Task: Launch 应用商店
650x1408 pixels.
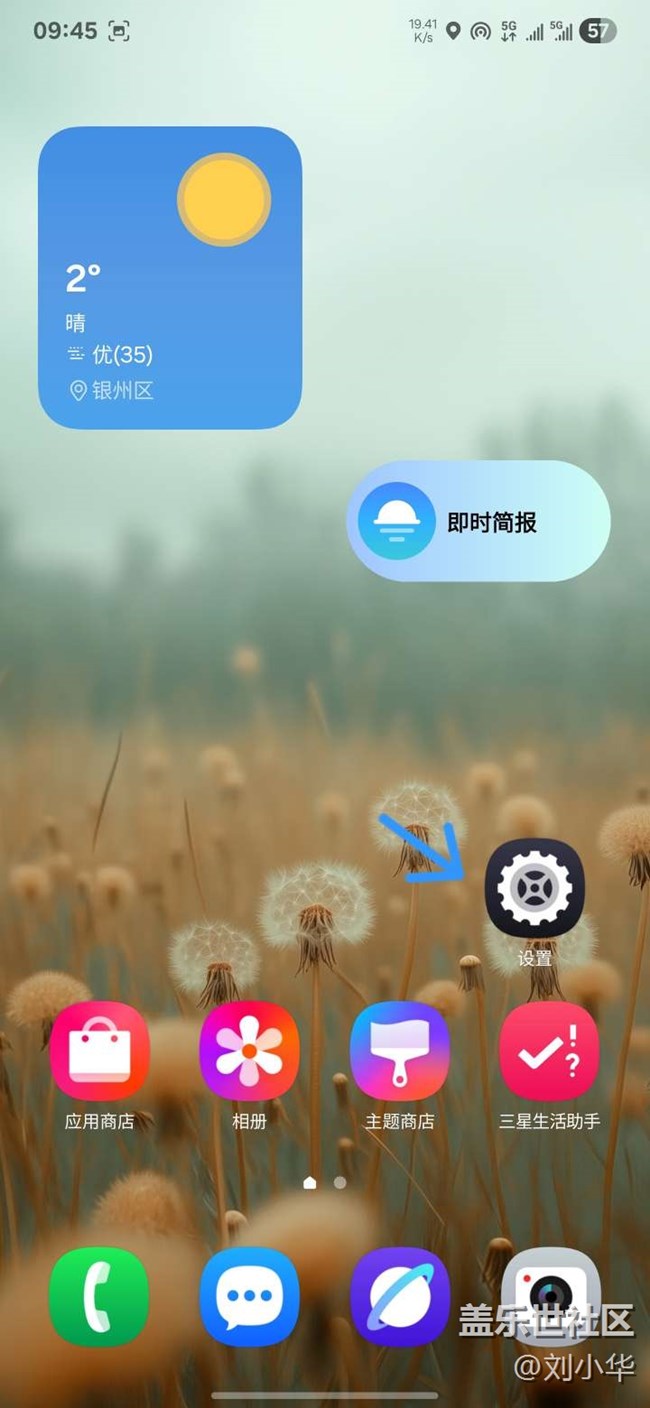Action: click(x=99, y=1051)
